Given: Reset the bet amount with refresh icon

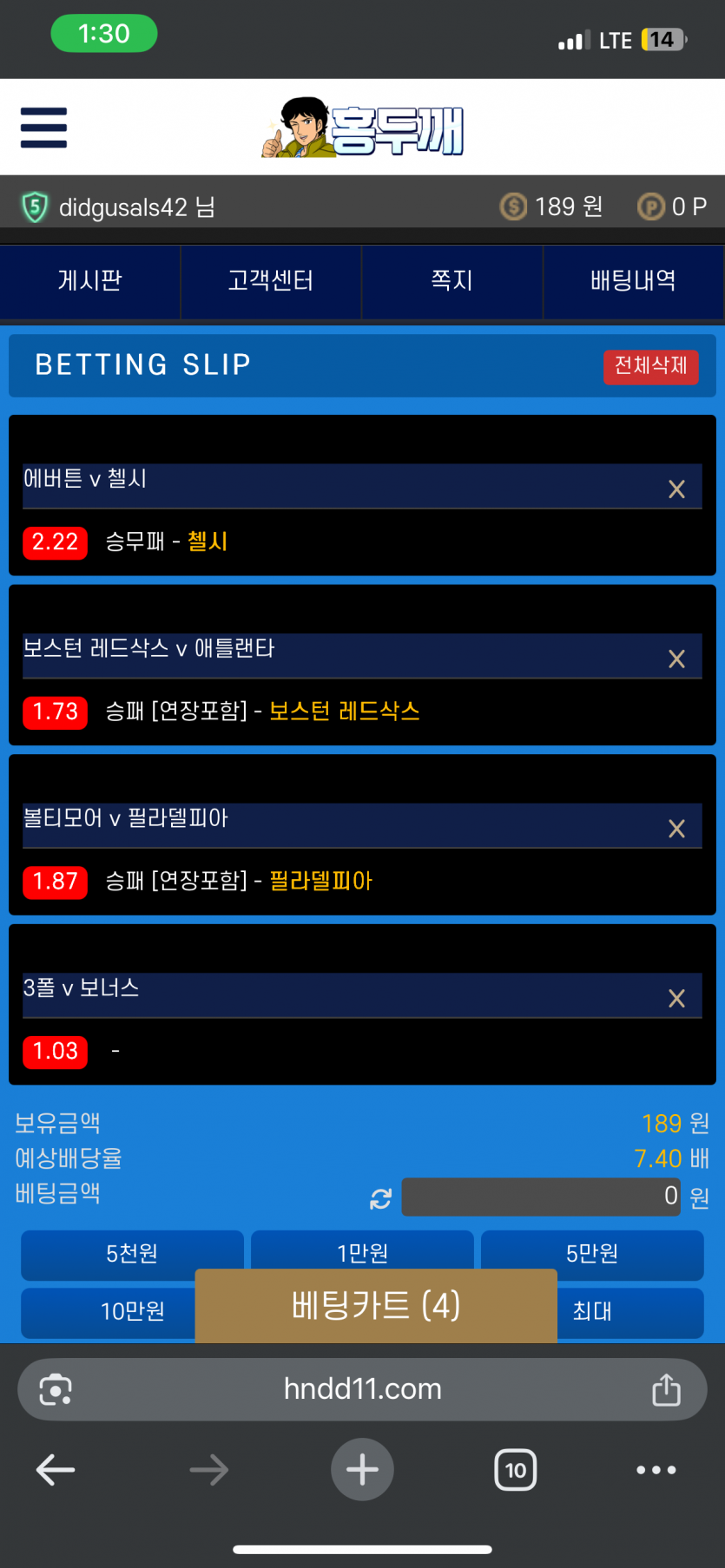Looking at the screenshot, I should (x=380, y=1199).
